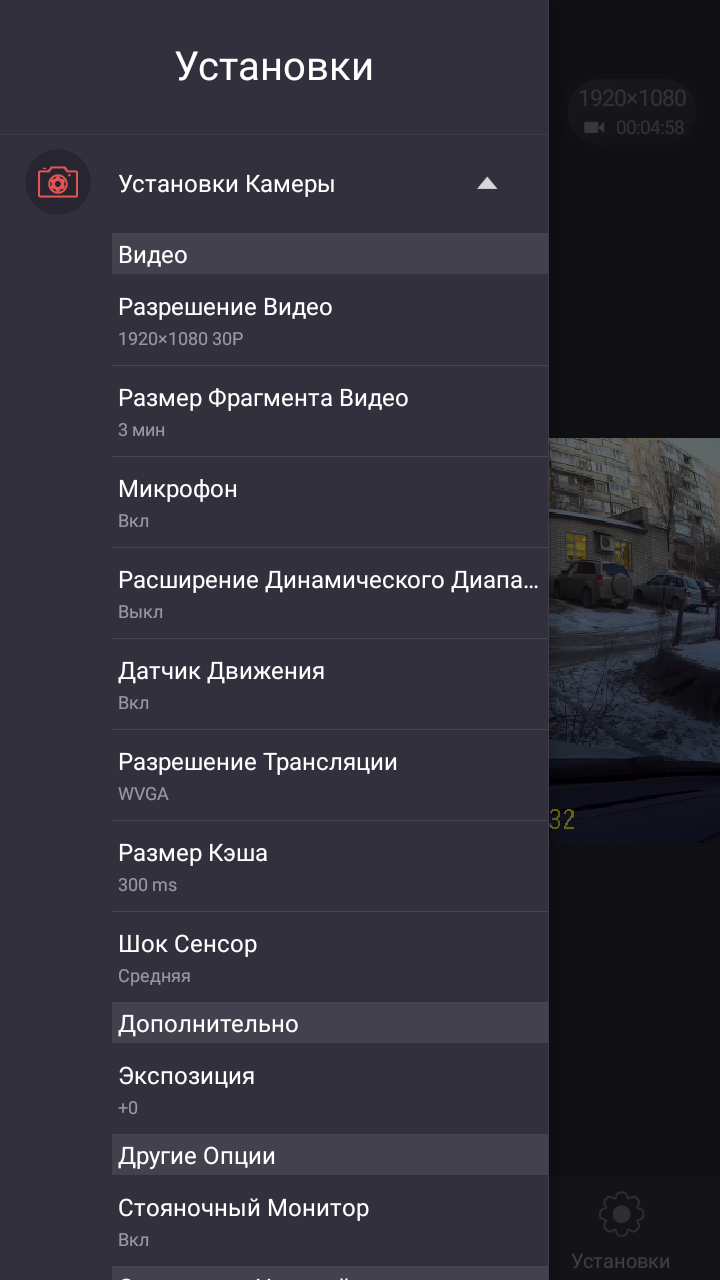Open the Микрофон setting
The image size is (720, 1280).
[330, 502]
